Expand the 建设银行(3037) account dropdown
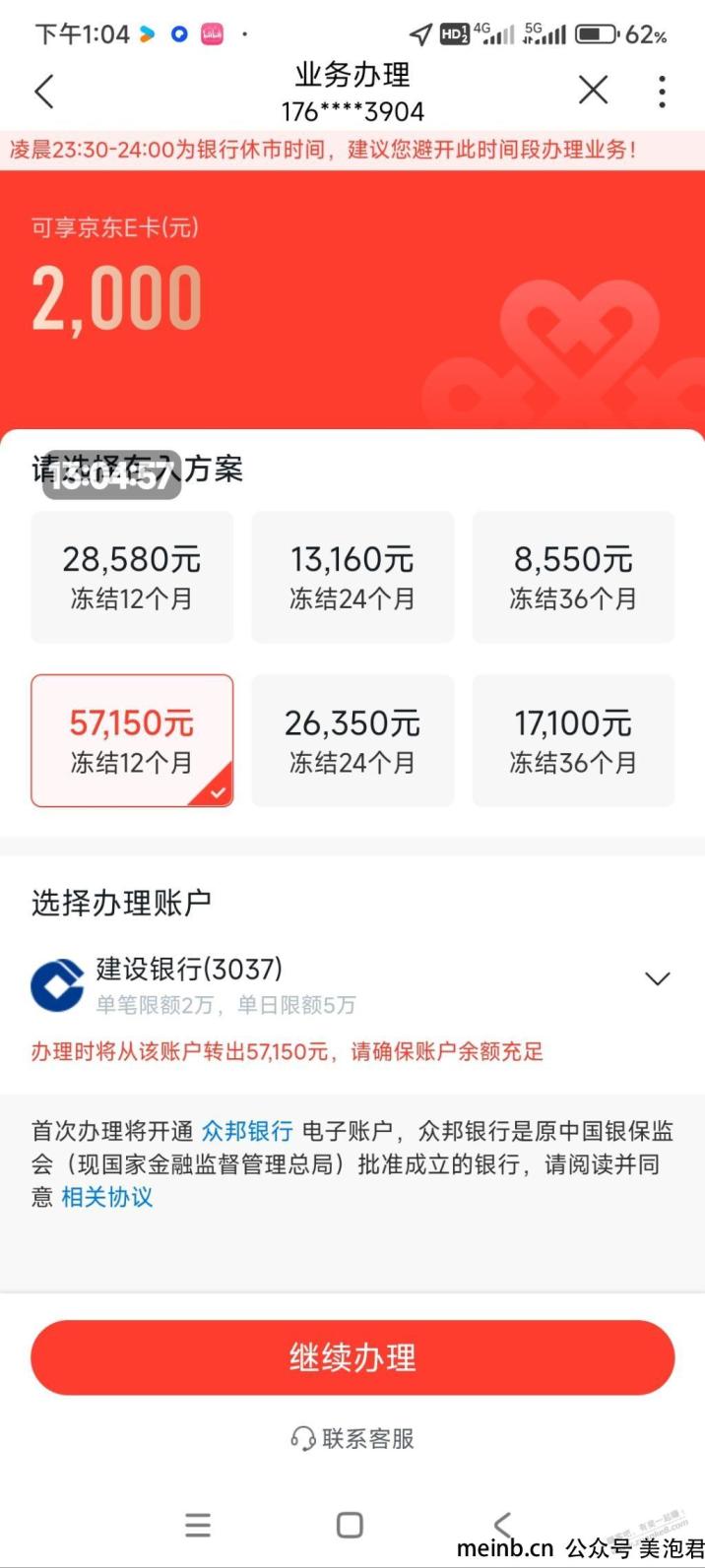The image size is (705, 1568). coord(657,978)
